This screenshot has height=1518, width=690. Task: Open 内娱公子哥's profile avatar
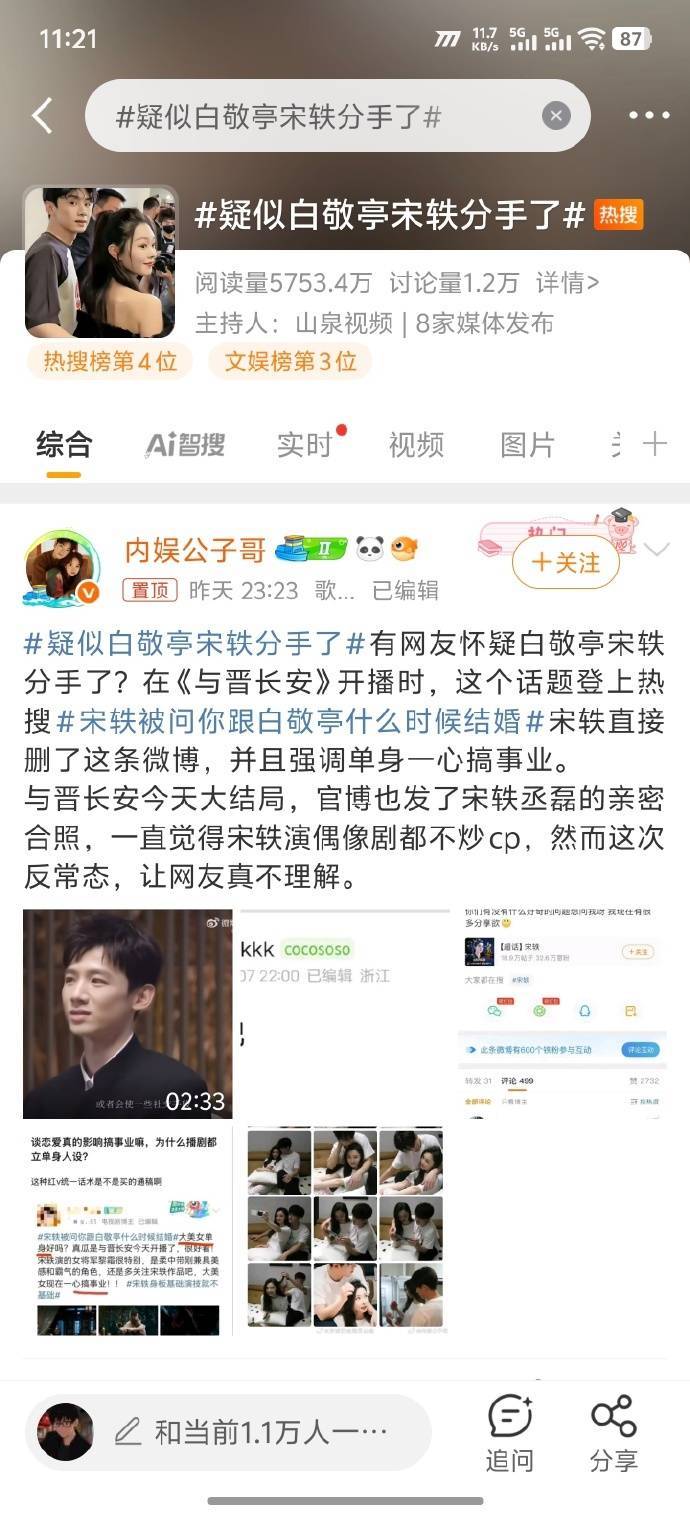pyautogui.click(x=62, y=567)
